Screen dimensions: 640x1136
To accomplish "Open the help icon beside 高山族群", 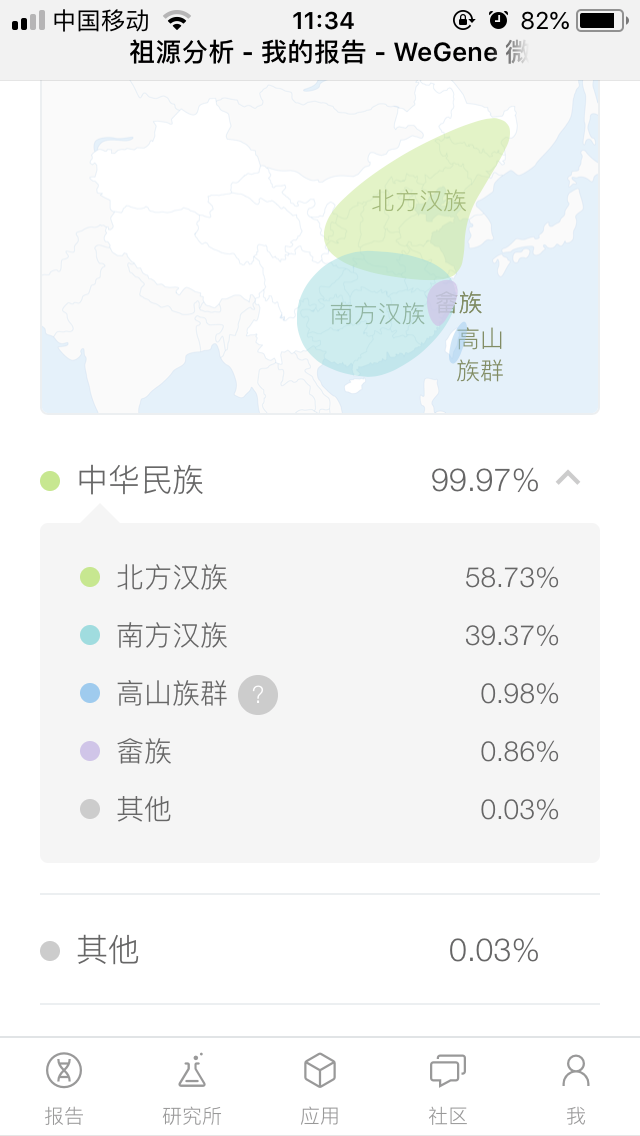I will tap(258, 695).
